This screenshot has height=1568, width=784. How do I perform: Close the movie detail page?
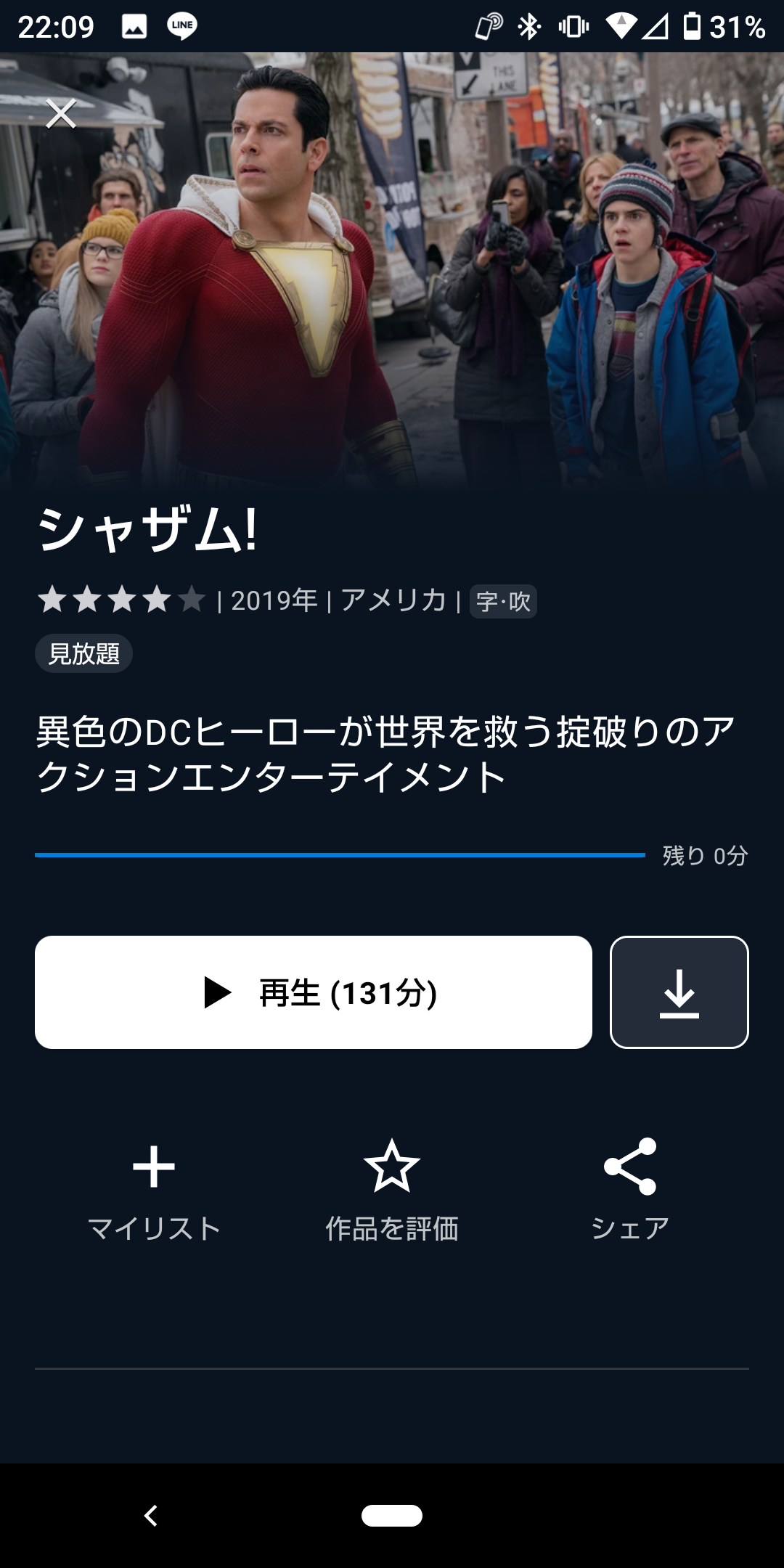(x=61, y=114)
